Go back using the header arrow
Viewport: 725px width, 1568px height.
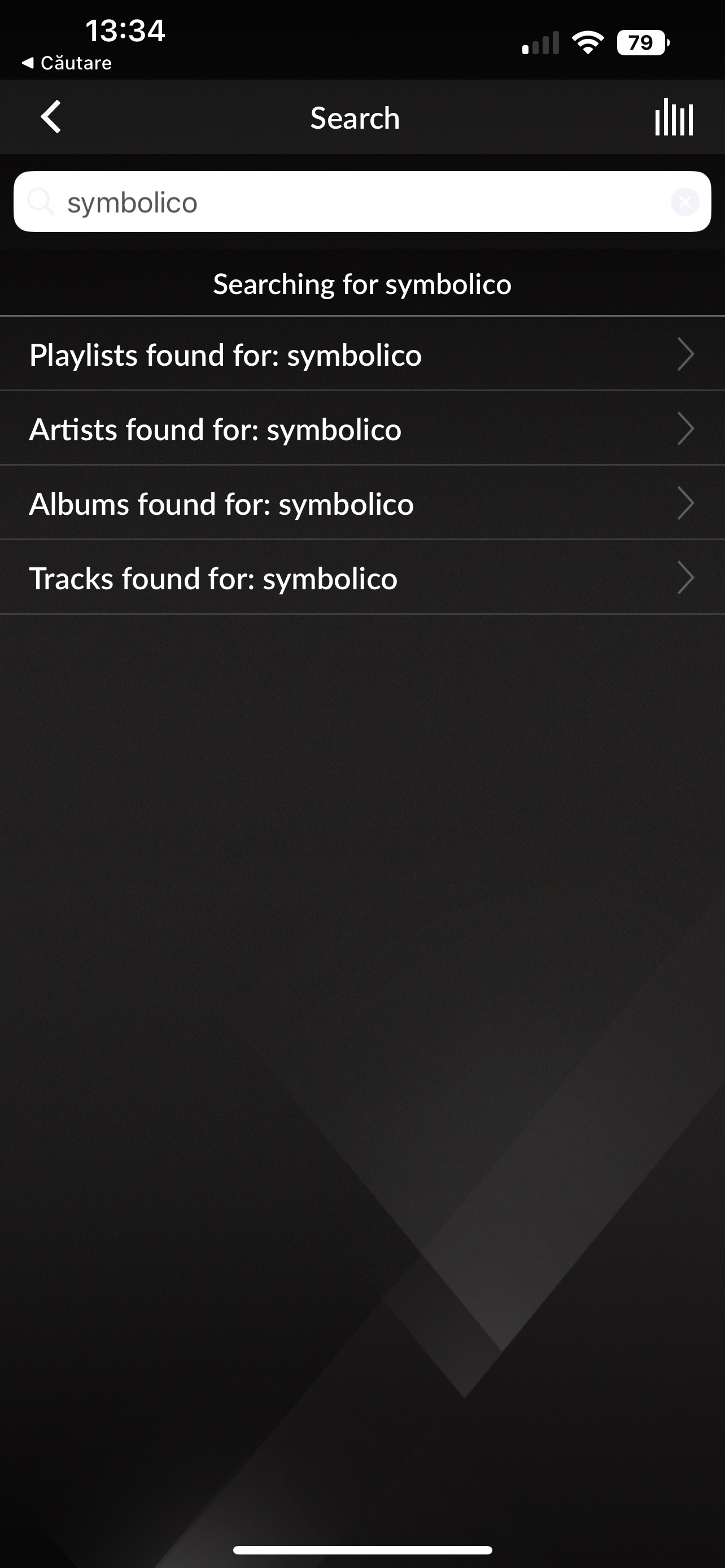(51, 117)
